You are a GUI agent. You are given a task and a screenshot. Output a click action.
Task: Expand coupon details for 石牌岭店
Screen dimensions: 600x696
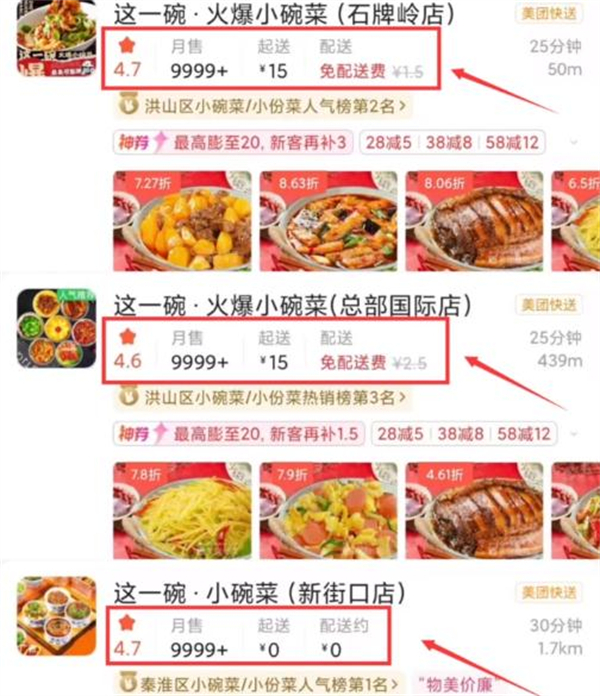[574, 143]
